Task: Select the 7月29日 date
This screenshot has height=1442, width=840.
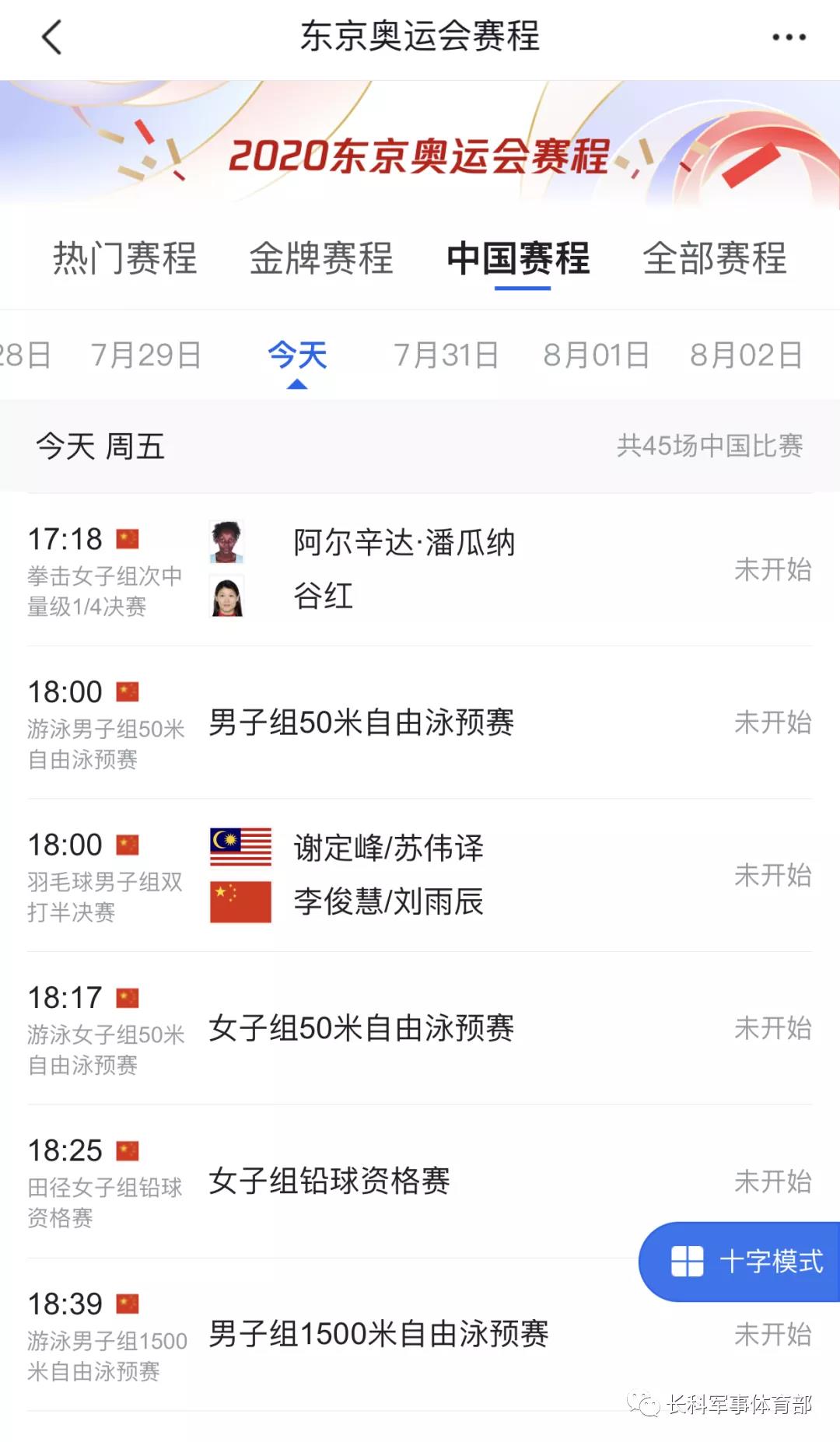Action: 146,355
